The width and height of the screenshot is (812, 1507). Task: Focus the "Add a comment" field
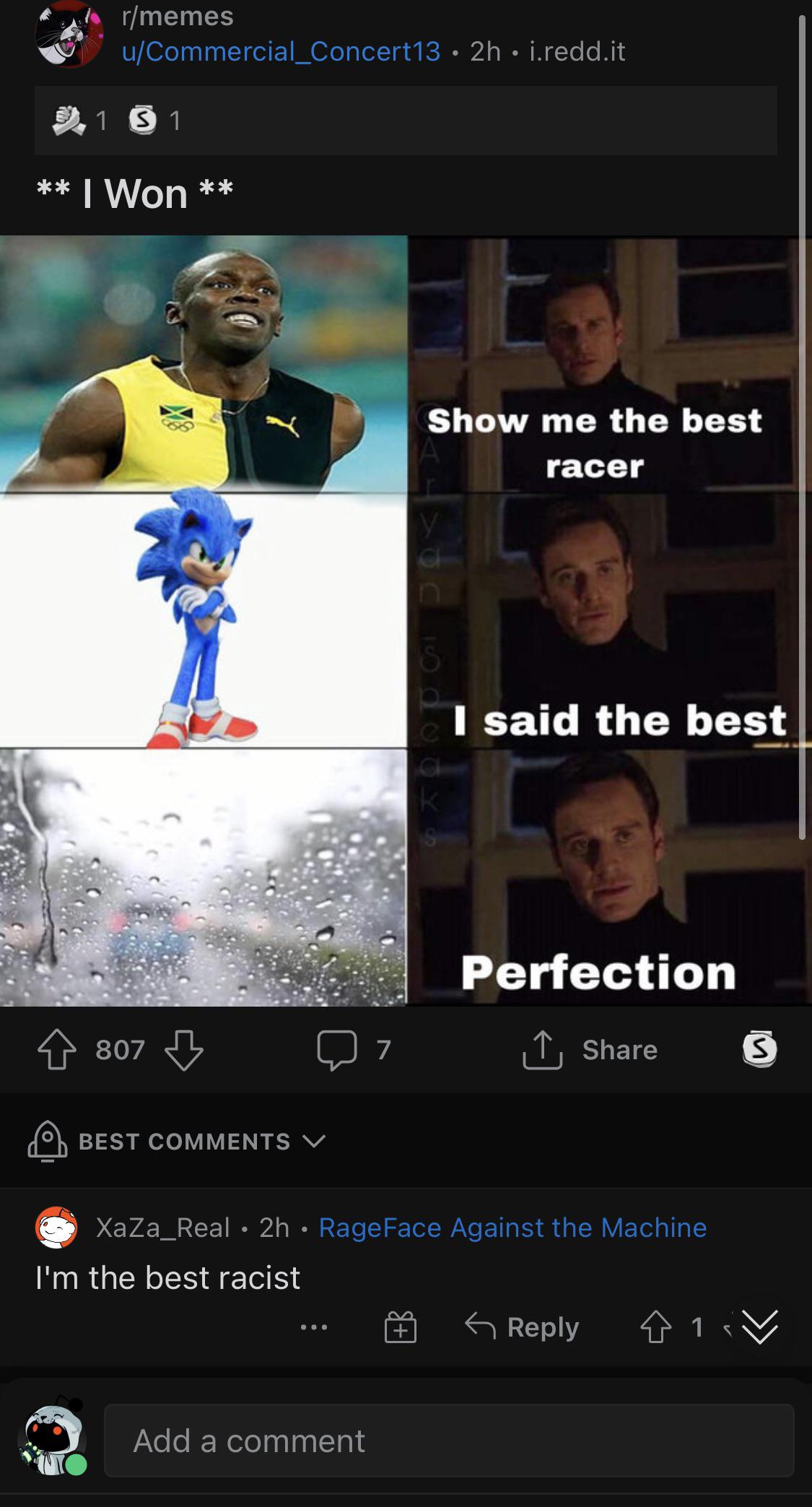tap(448, 1441)
